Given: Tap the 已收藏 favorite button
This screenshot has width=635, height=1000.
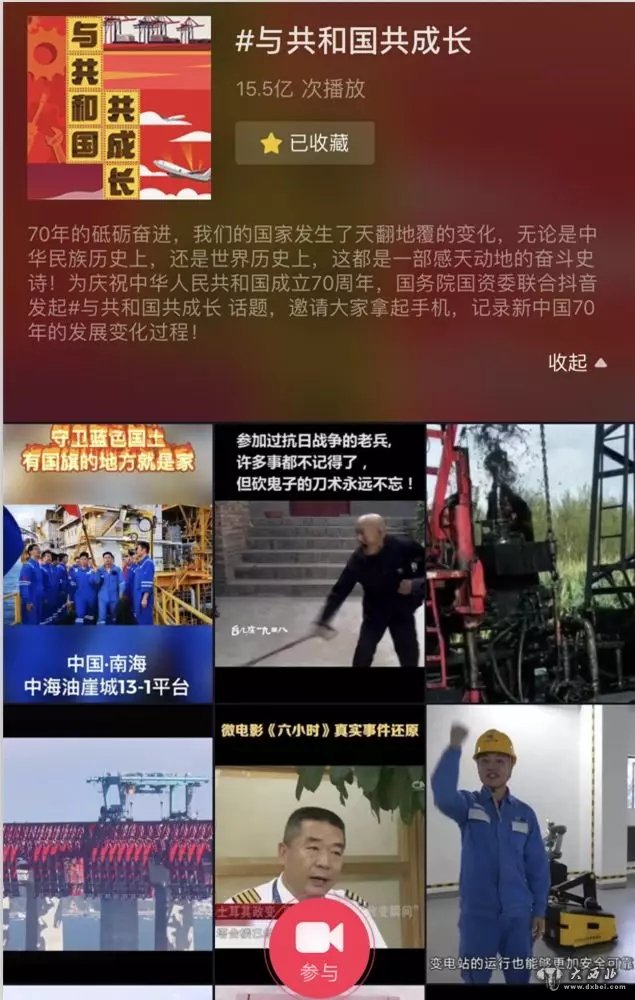Looking at the screenshot, I should 305,143.
